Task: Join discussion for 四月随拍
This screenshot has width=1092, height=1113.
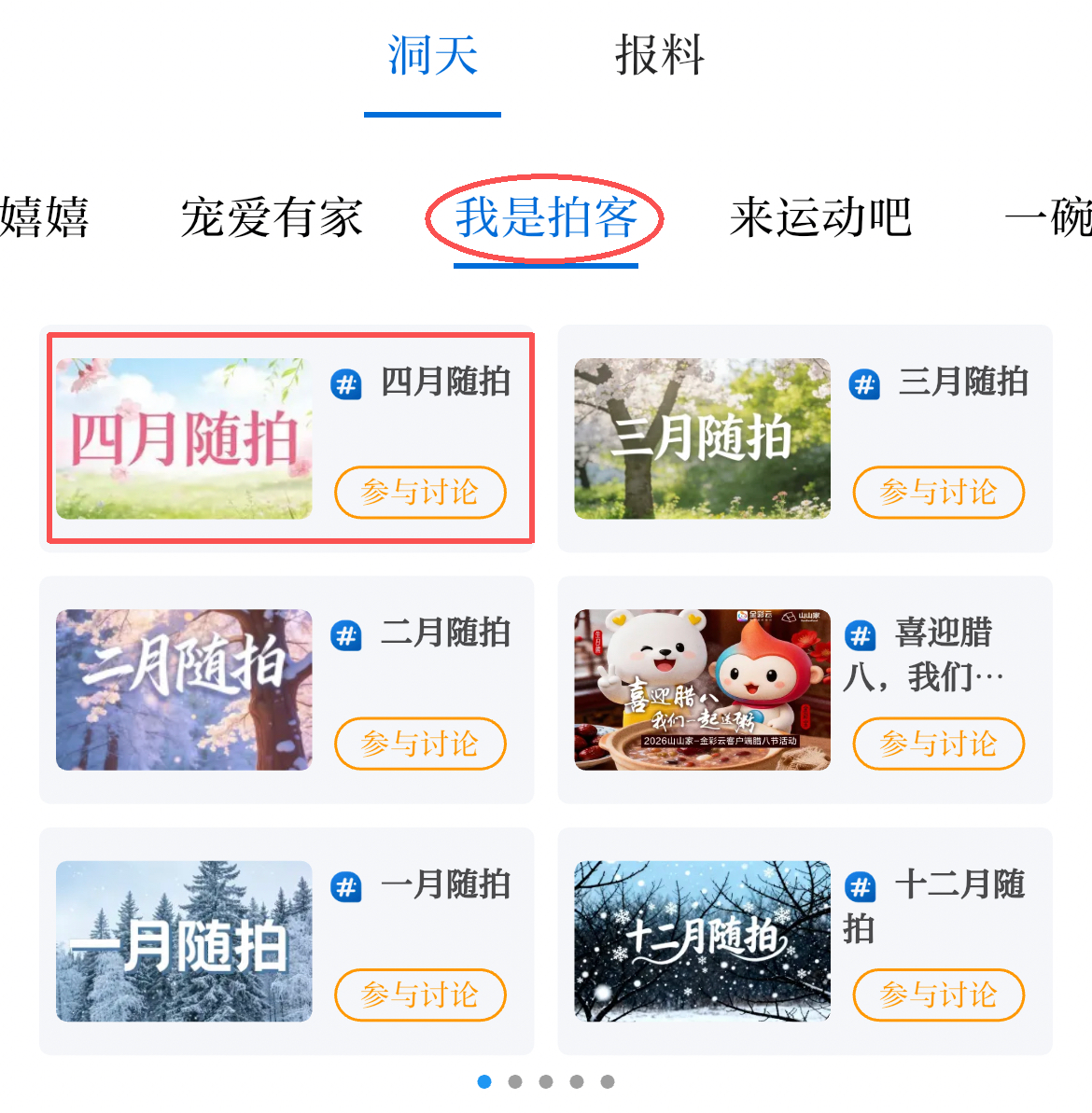Action: 420,493
